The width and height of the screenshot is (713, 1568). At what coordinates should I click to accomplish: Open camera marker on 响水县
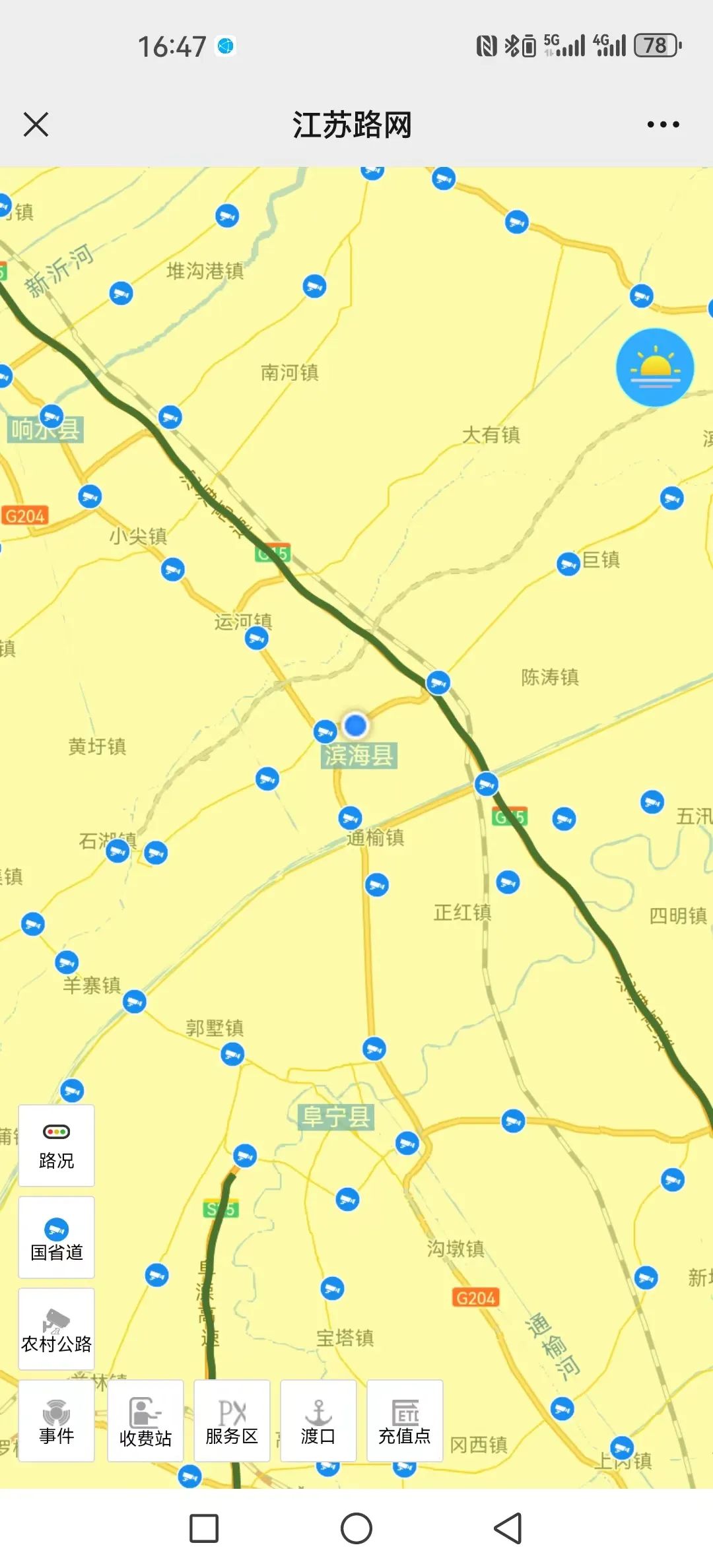tap(51, 416)
